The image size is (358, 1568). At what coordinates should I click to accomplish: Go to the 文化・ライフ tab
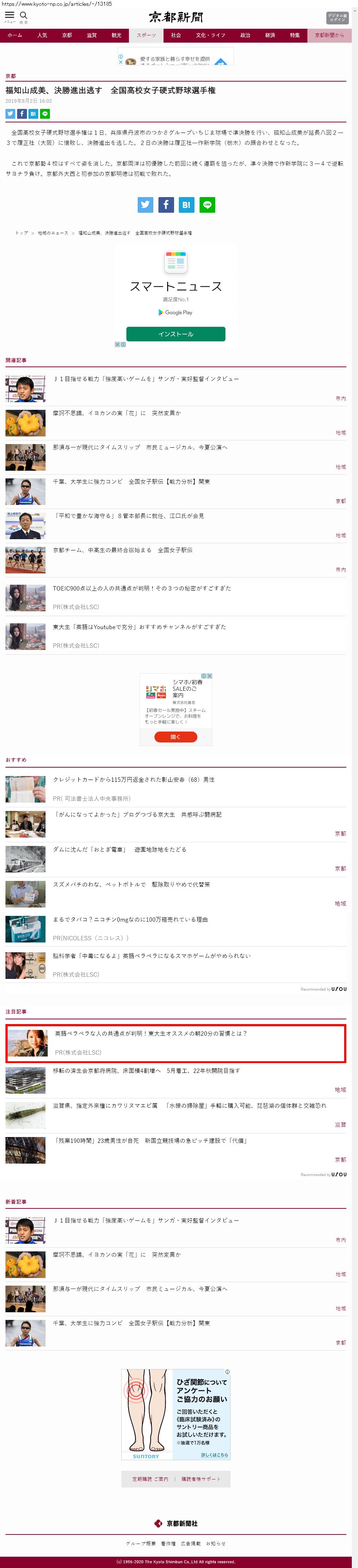pyautogui.click(x=210, y=35)
